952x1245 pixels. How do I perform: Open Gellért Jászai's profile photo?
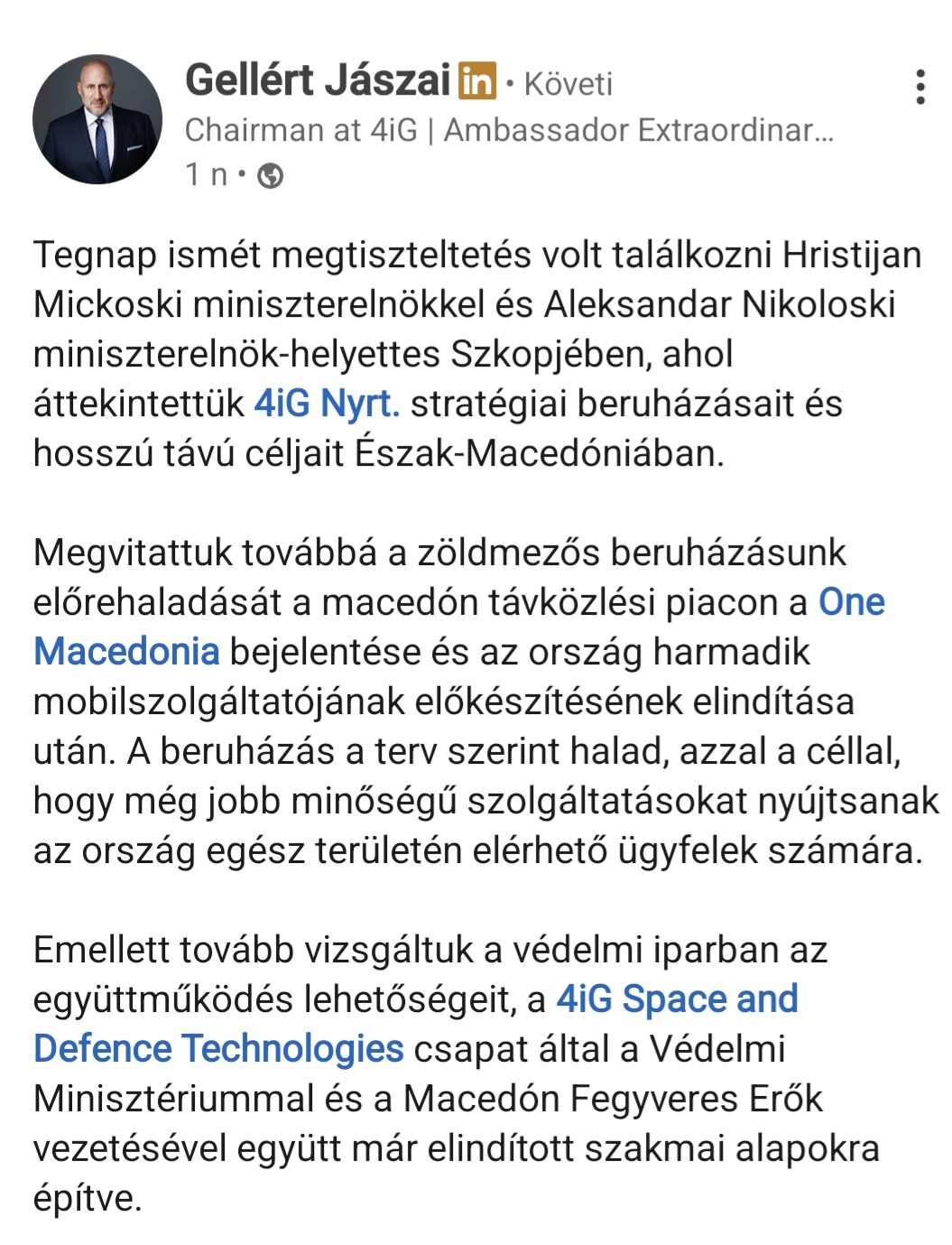[x=97, y=119]
